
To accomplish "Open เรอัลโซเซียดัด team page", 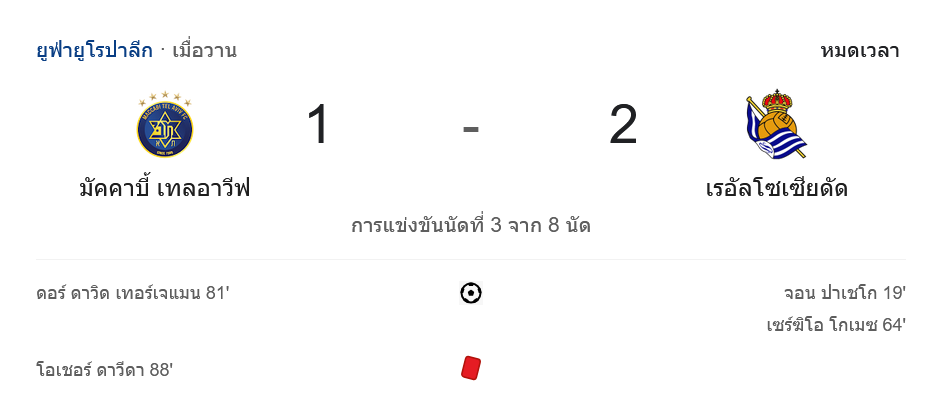I will pyautogui.click(x=776, y=187).
